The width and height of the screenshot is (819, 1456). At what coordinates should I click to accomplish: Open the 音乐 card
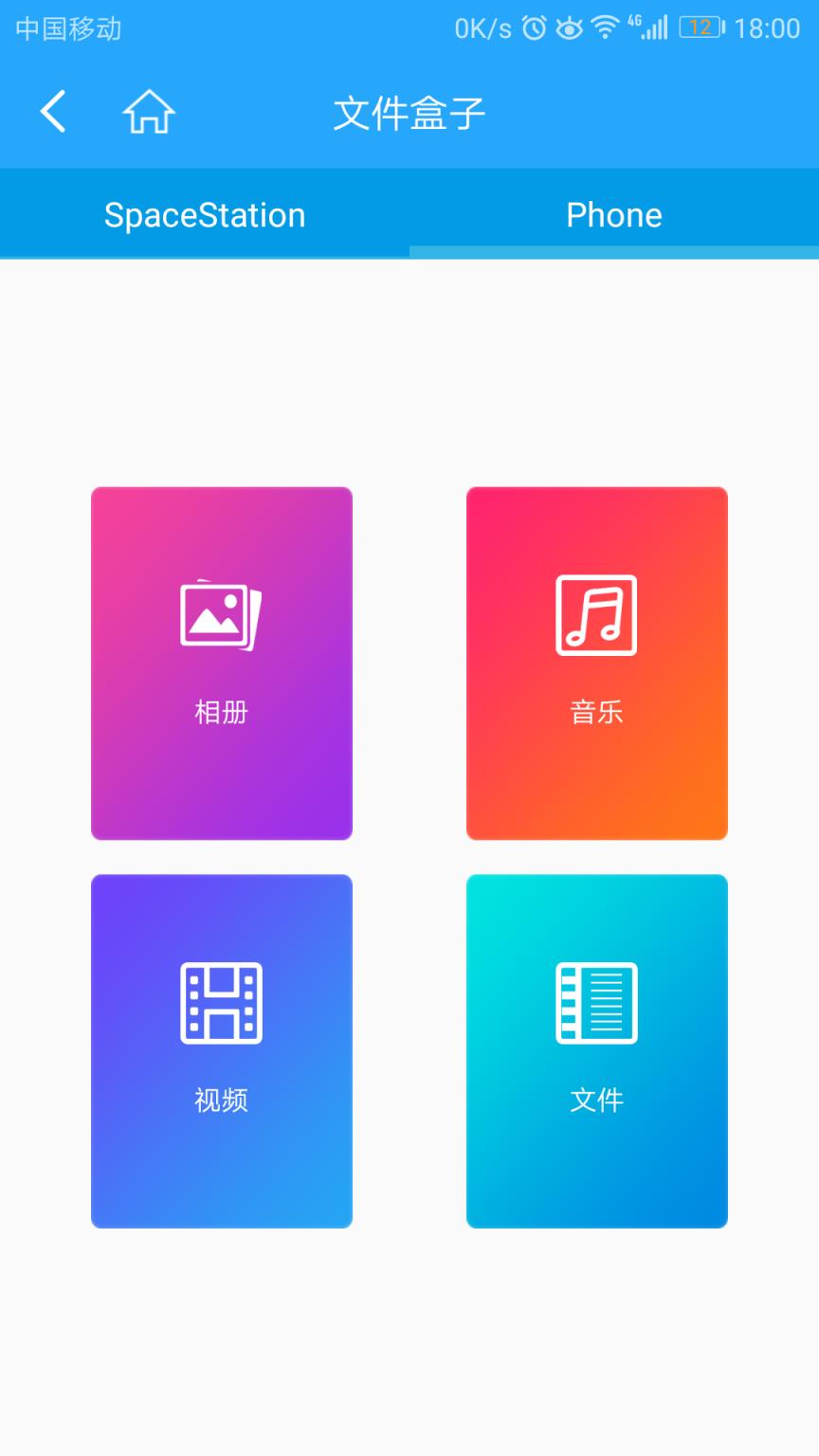tap(595, 662)
